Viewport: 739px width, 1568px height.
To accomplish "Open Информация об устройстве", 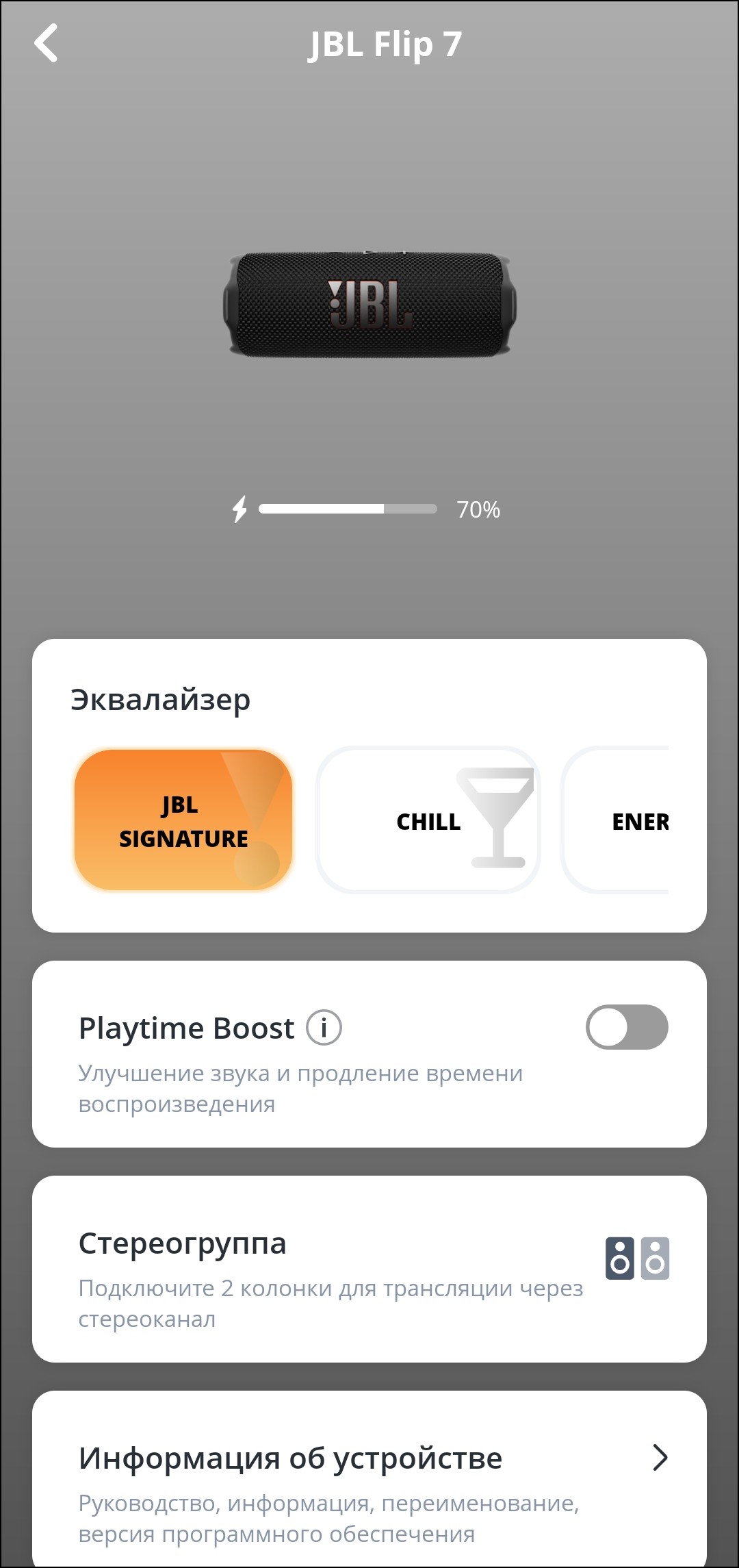I will [369, 1479].
